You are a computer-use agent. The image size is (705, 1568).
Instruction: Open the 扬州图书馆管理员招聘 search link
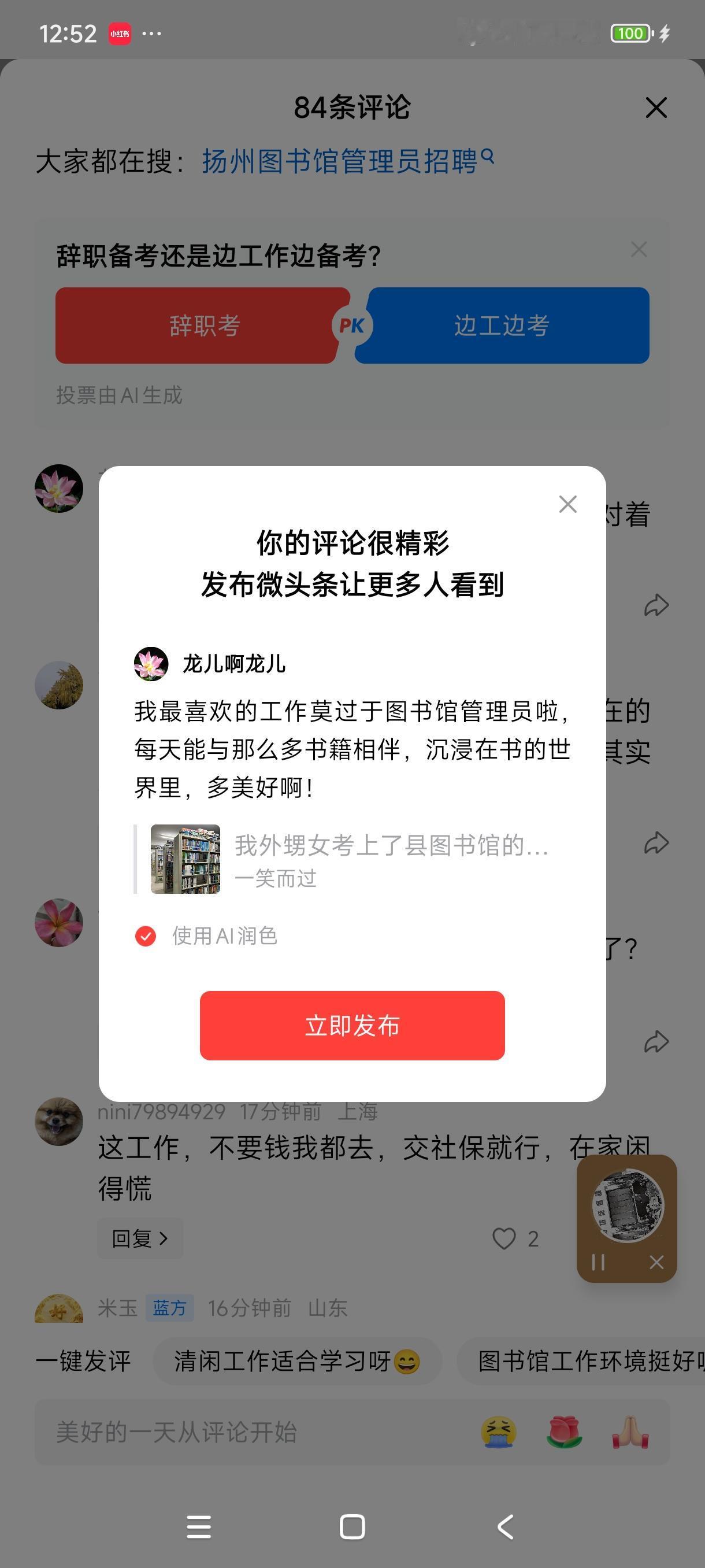pyautogui.click(x=338, y=161)
